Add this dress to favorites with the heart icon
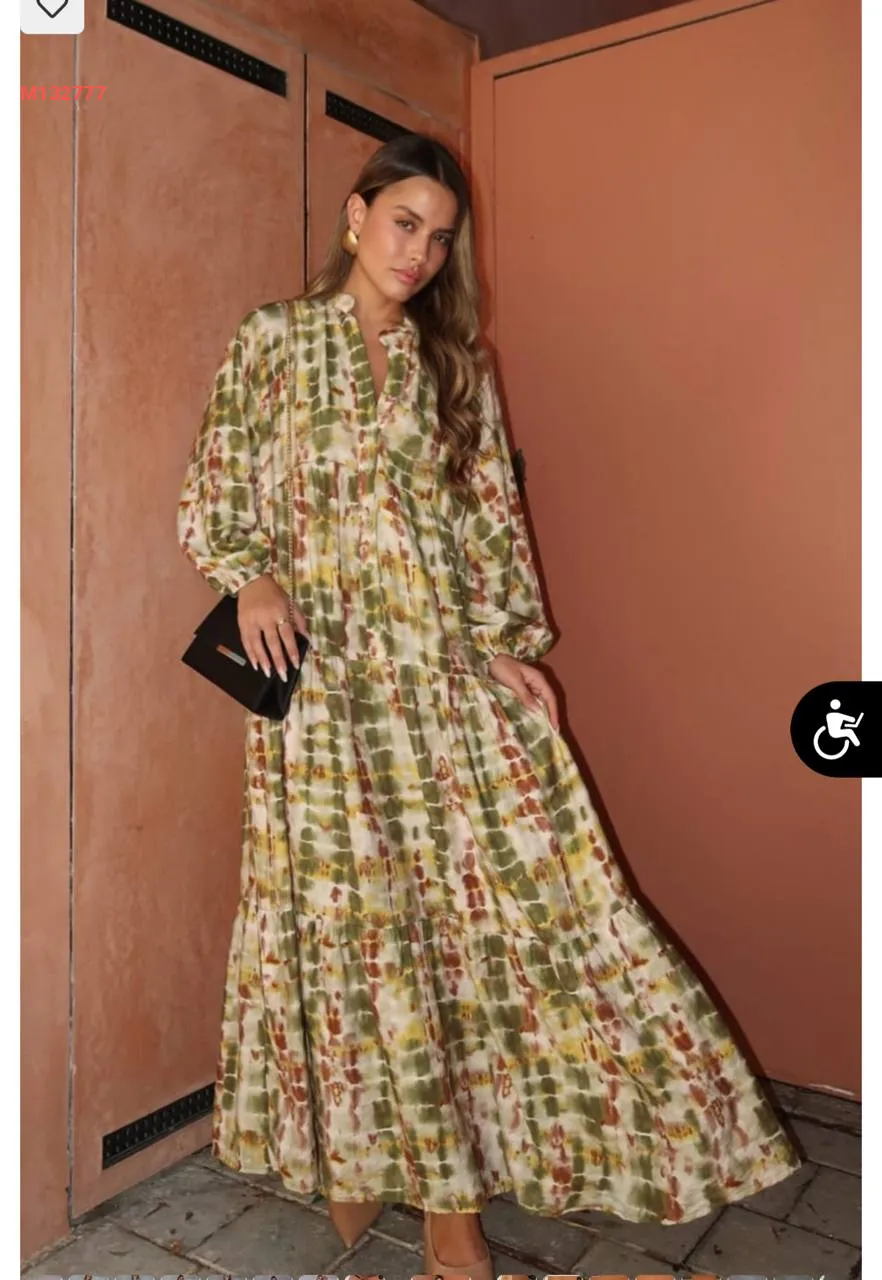This screenshot has width=882, height=1280. coord(52,10)
